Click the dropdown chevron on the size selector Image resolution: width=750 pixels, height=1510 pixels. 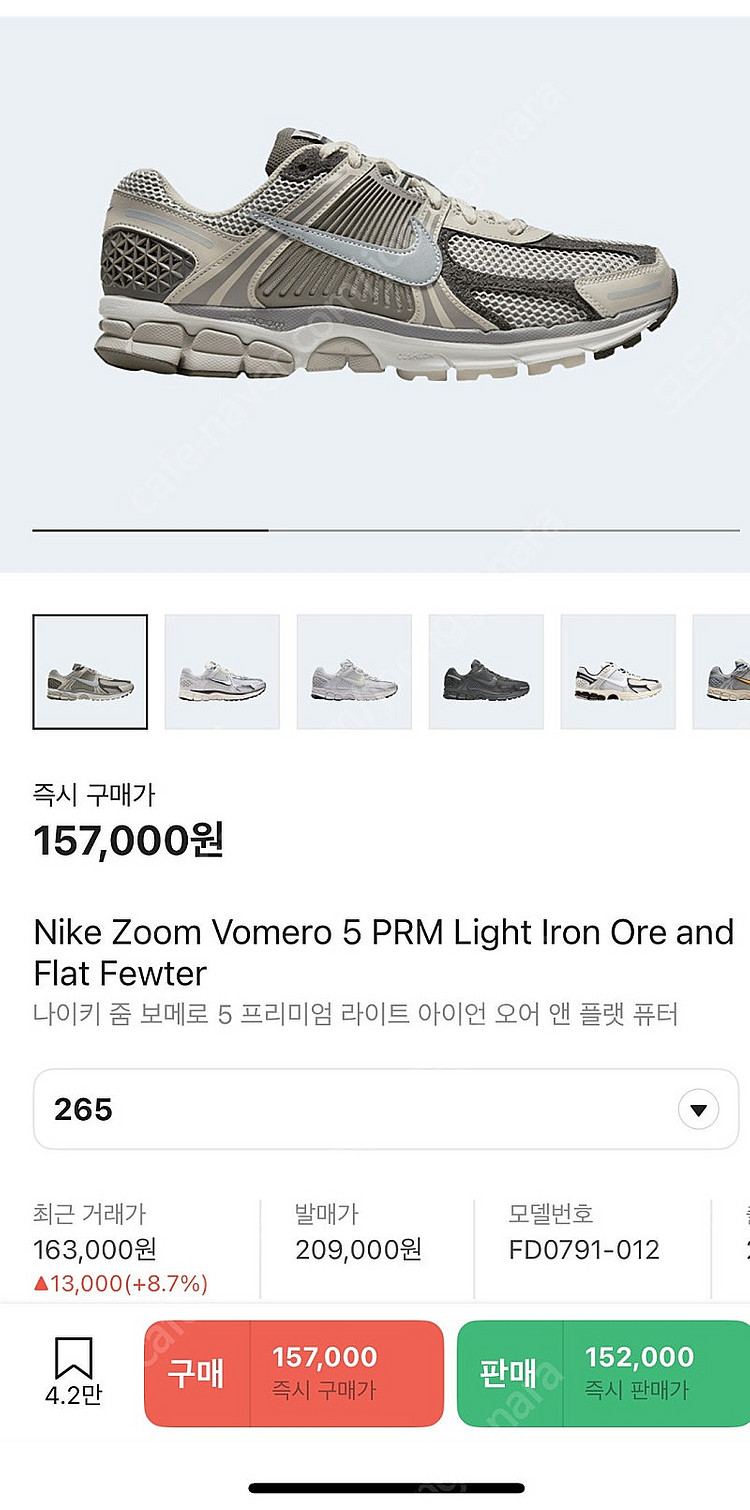pyautogui.click(x=700, y=1108)
